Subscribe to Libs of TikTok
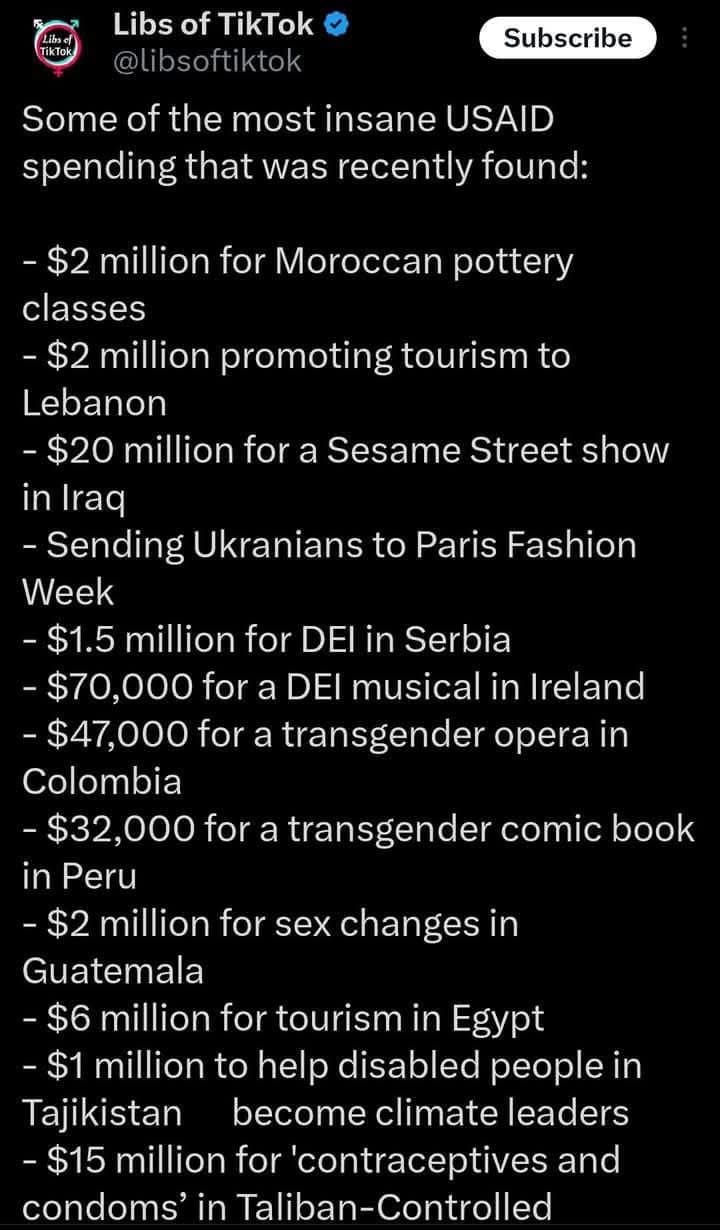 pyautogui.click(x=567, y=39)
